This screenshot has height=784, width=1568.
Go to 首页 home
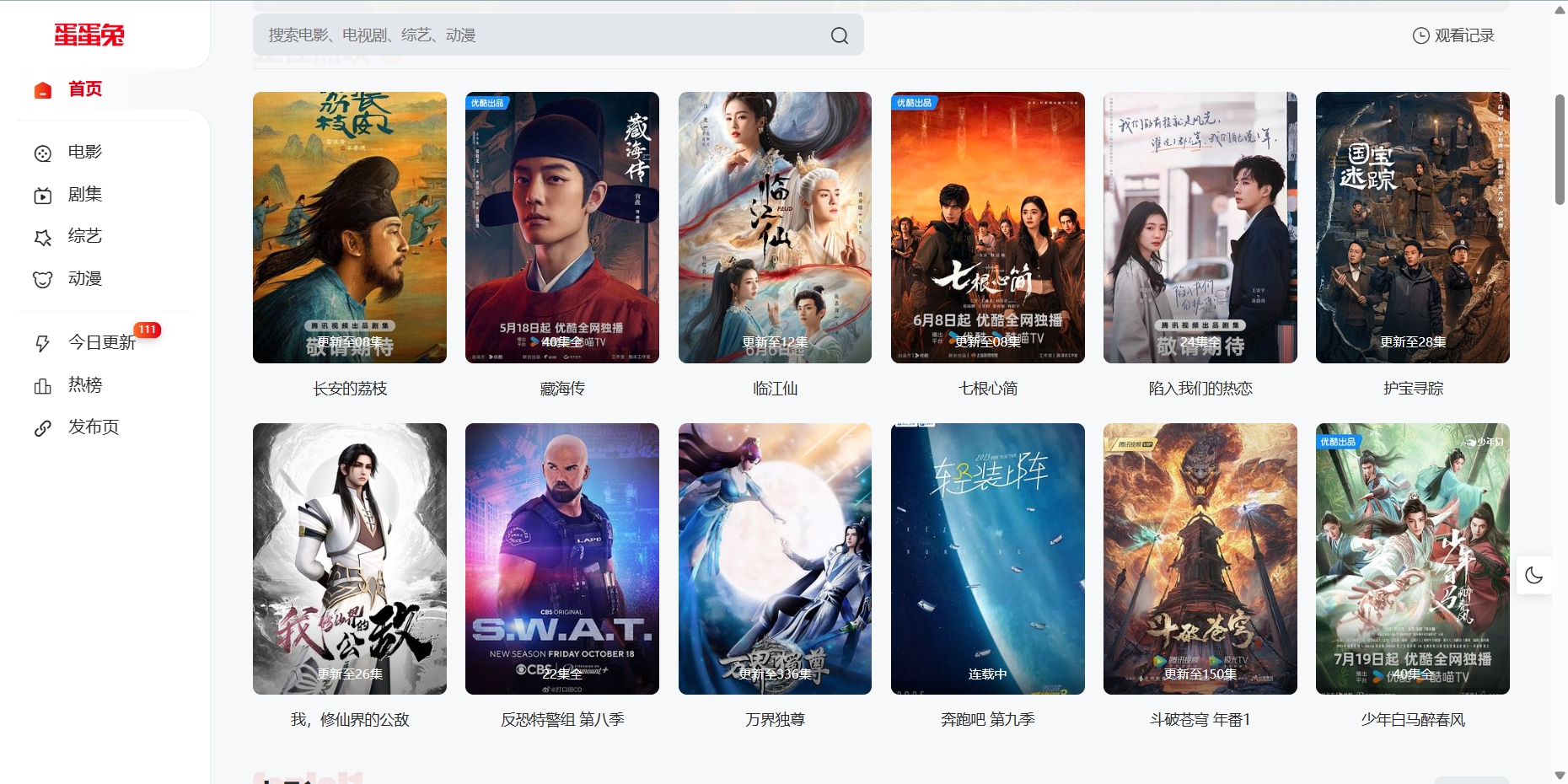tap(84, 89)
